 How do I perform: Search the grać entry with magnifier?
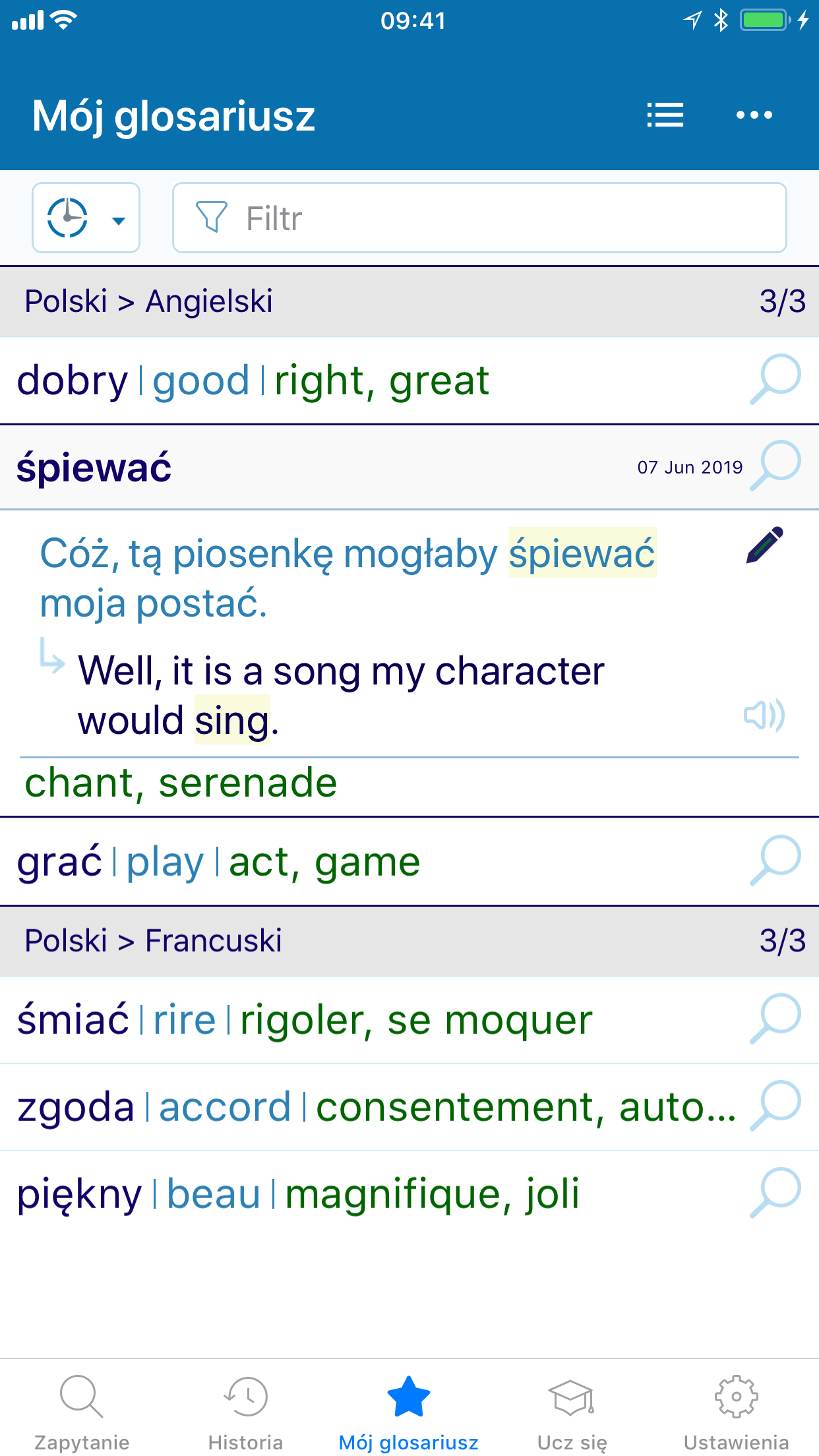(x=778, y=861)
